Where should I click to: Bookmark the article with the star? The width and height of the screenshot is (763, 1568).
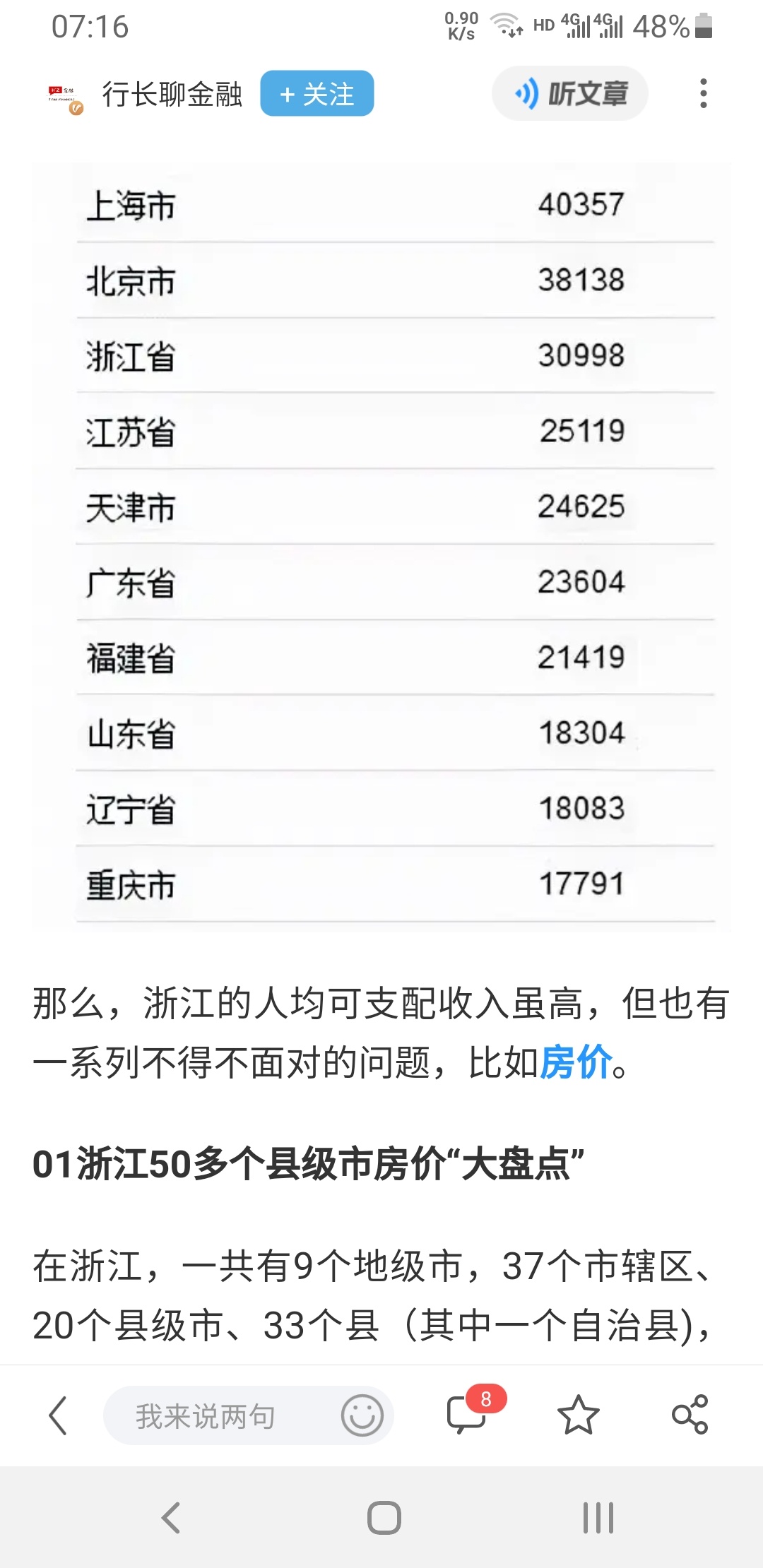point(578,1415)
